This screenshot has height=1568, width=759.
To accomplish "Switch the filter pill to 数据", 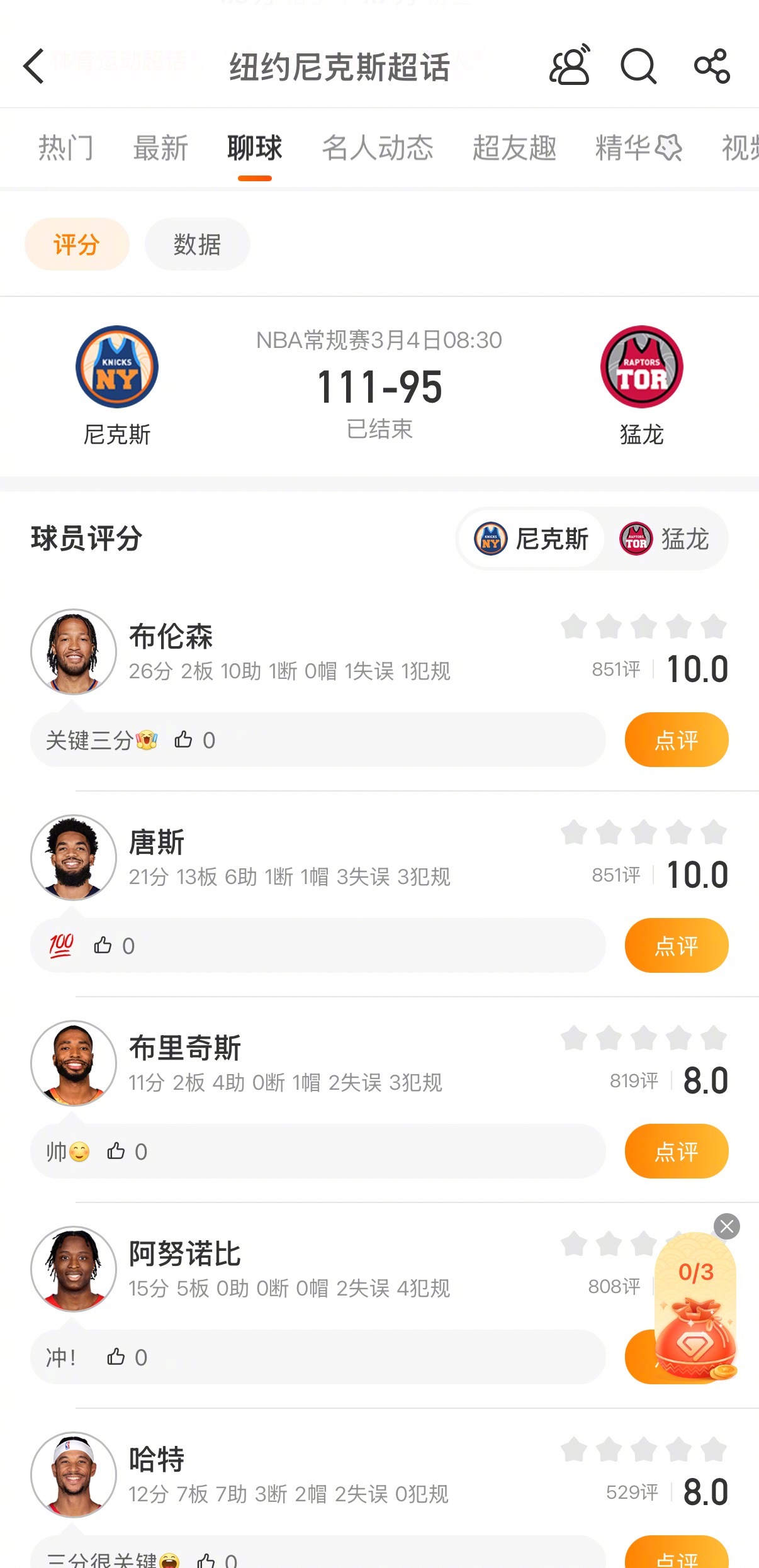I will (197, 245).
